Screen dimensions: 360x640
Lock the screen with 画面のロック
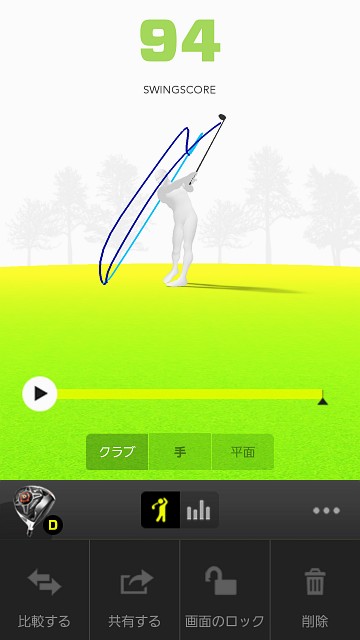point(224,590)
